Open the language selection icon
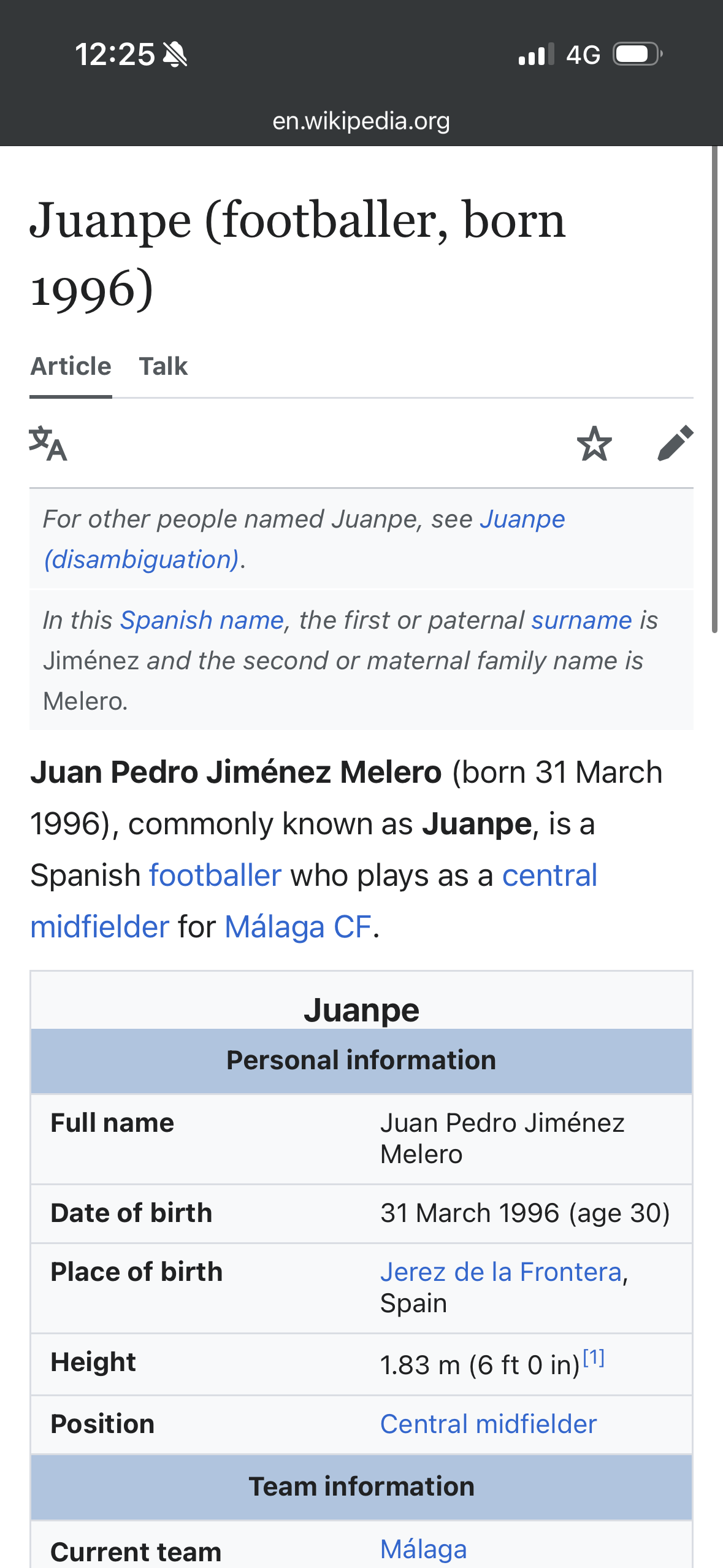The width and height of the screenshot is (723, 1568). [48, 443]
